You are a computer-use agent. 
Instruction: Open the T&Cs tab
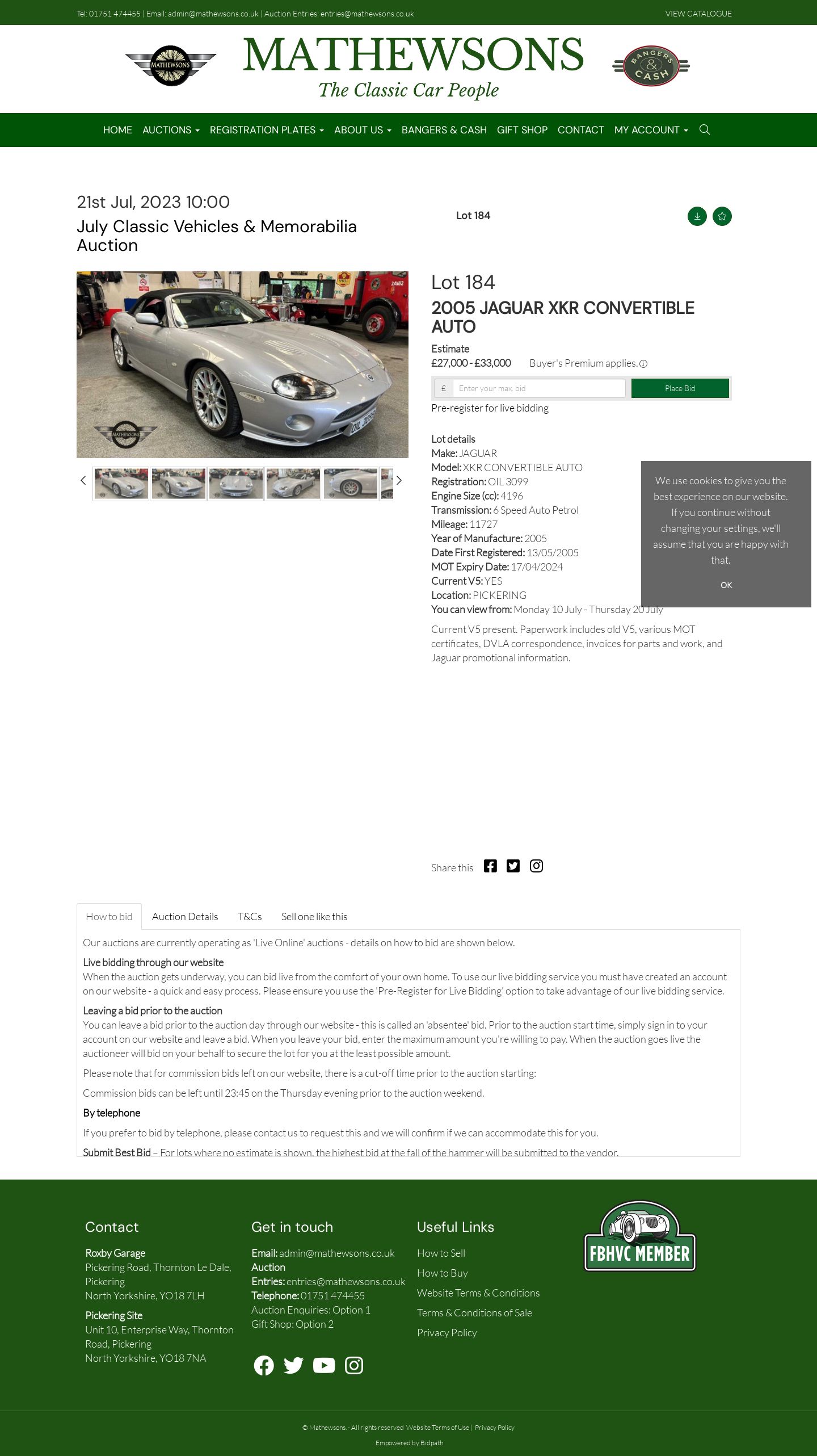[x=250, y=916]
